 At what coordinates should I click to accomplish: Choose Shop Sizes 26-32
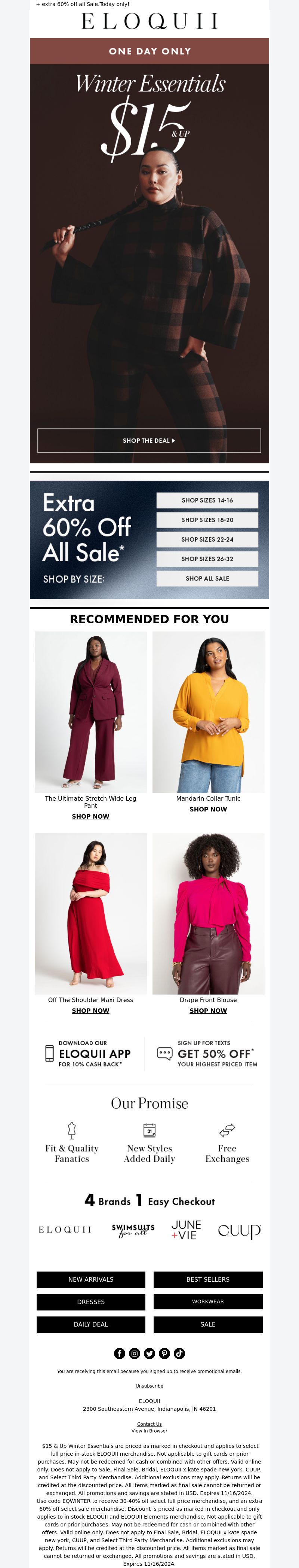[207, 559]
